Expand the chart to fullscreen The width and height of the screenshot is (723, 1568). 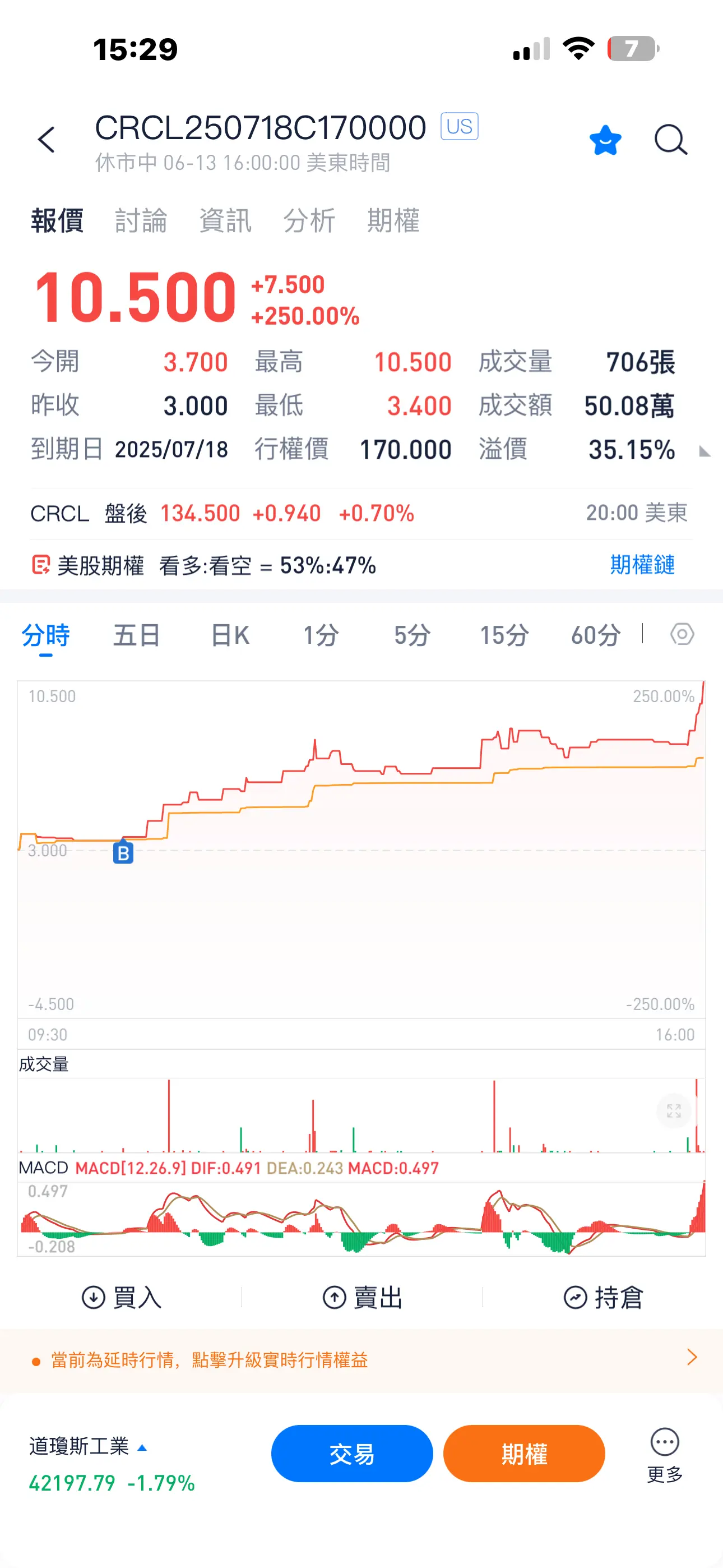point(674,1110)
